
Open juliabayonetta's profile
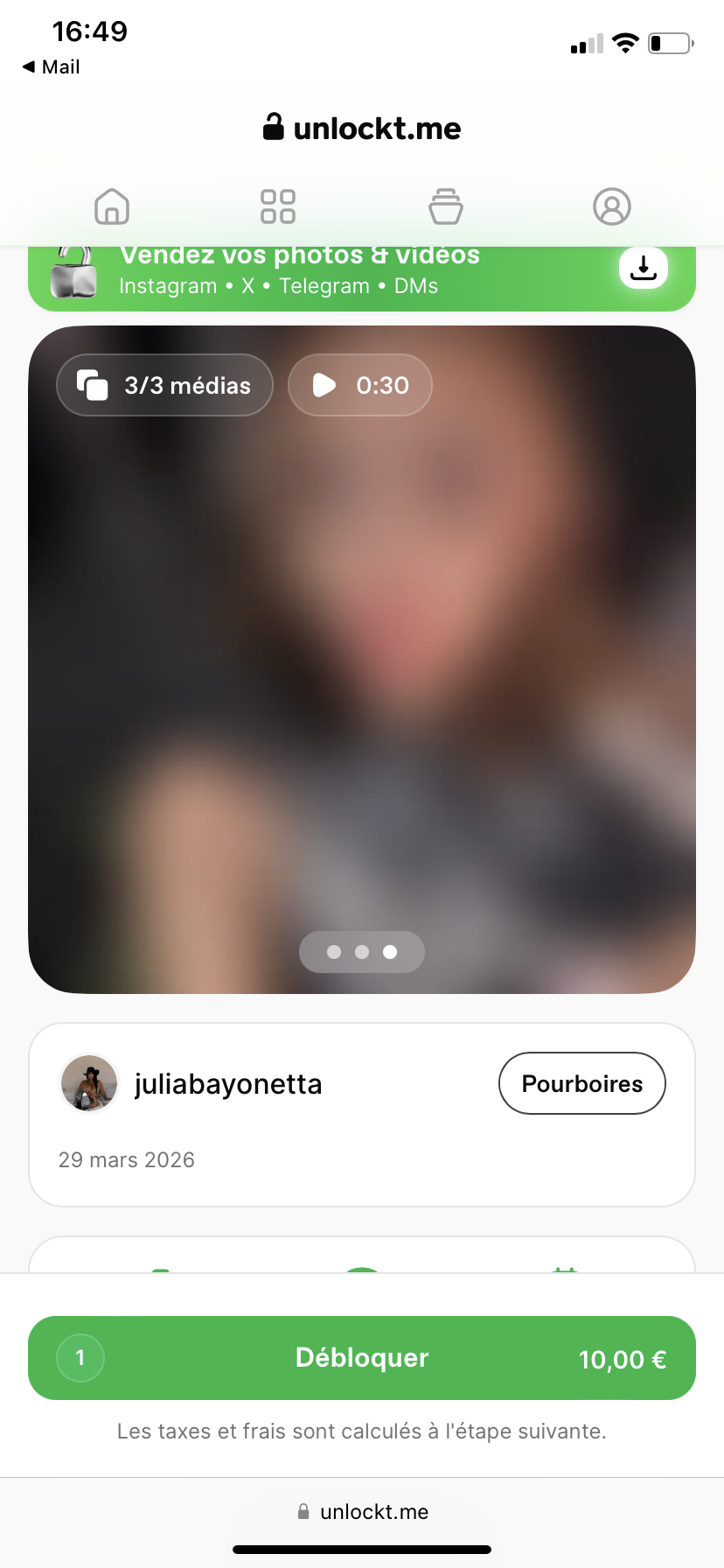[x=227, y=1084]
